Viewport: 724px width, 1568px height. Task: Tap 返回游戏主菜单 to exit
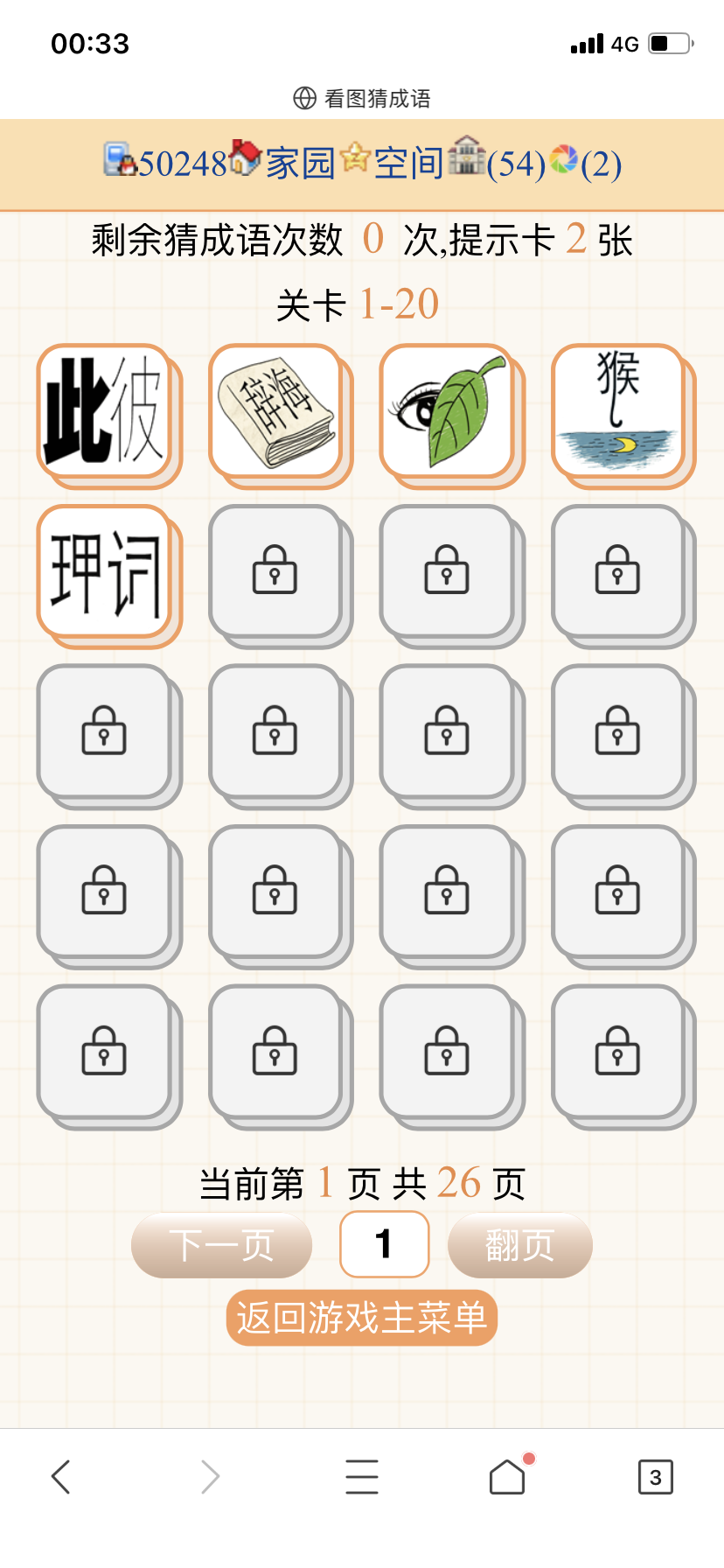pos(361,1318)
